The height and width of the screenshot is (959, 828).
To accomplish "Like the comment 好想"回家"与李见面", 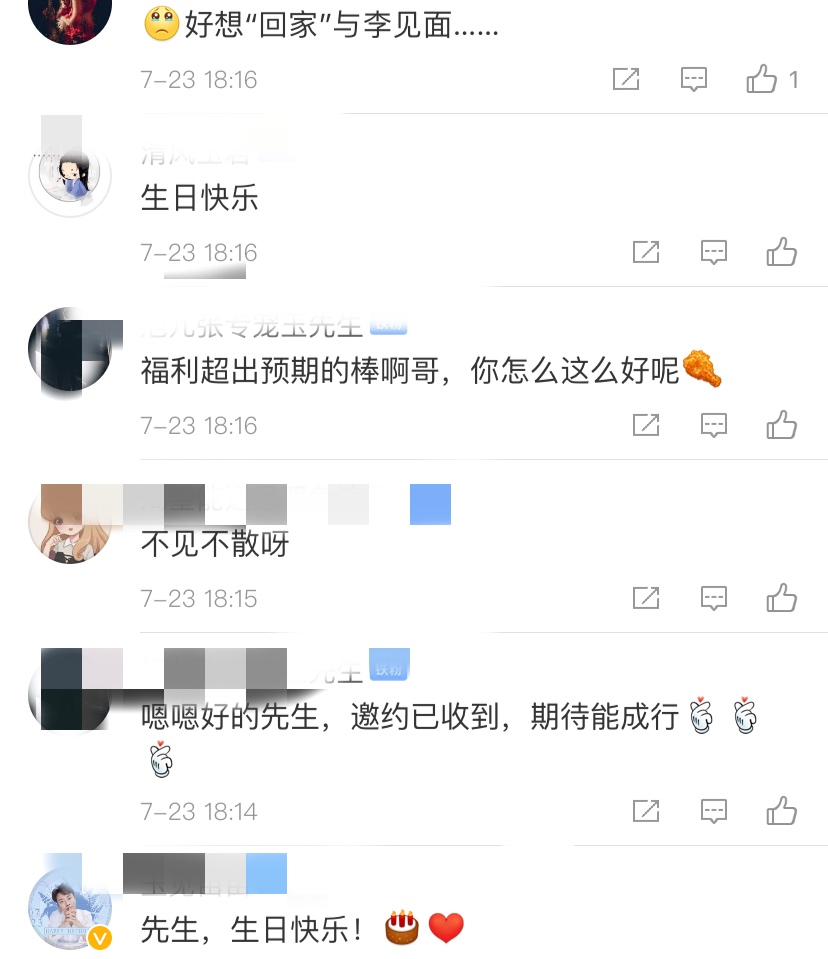I will (x=762, y=80).
